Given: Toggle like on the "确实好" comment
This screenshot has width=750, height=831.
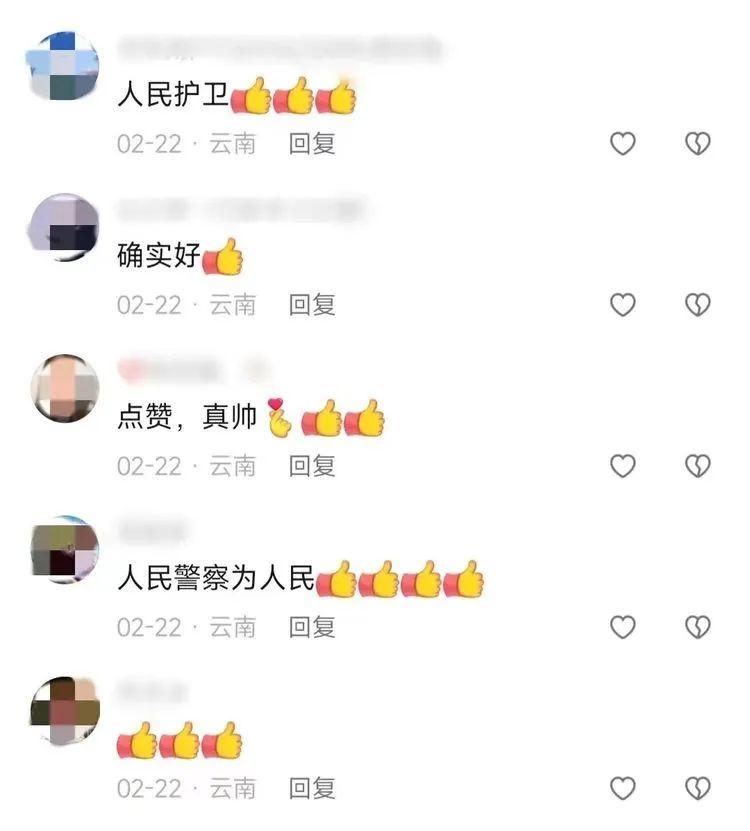Looking at the screenshot, I should point(620,304).
